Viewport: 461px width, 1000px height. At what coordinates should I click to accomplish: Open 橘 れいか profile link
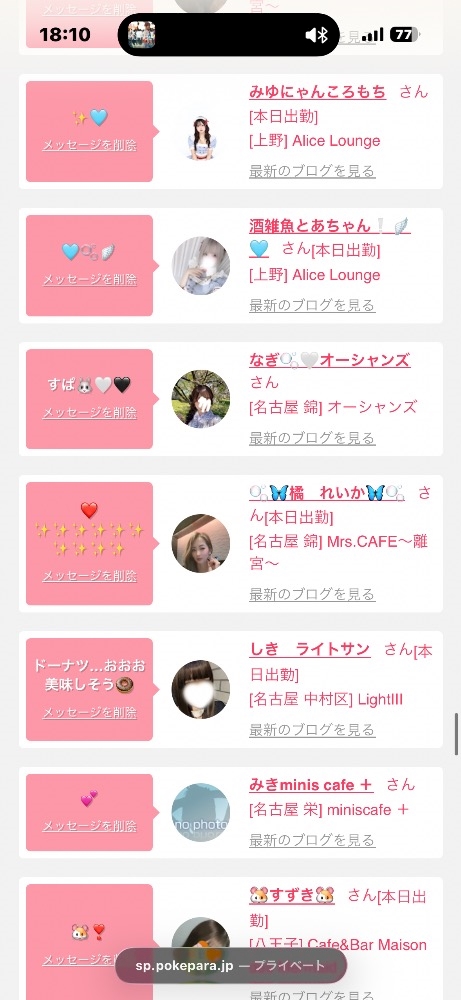(326, 493)
